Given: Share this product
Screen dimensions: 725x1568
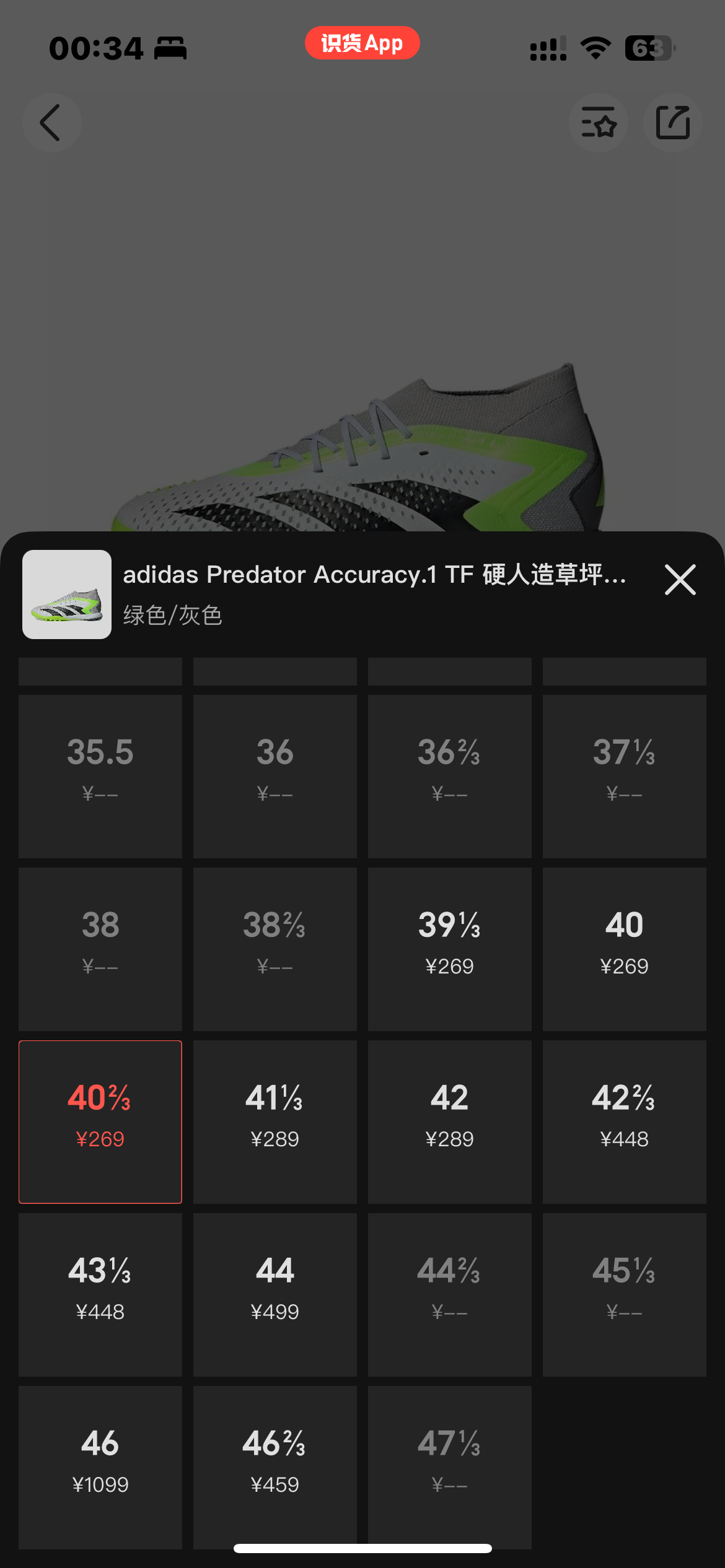Looking at the screenshot, I should (672, 123).
